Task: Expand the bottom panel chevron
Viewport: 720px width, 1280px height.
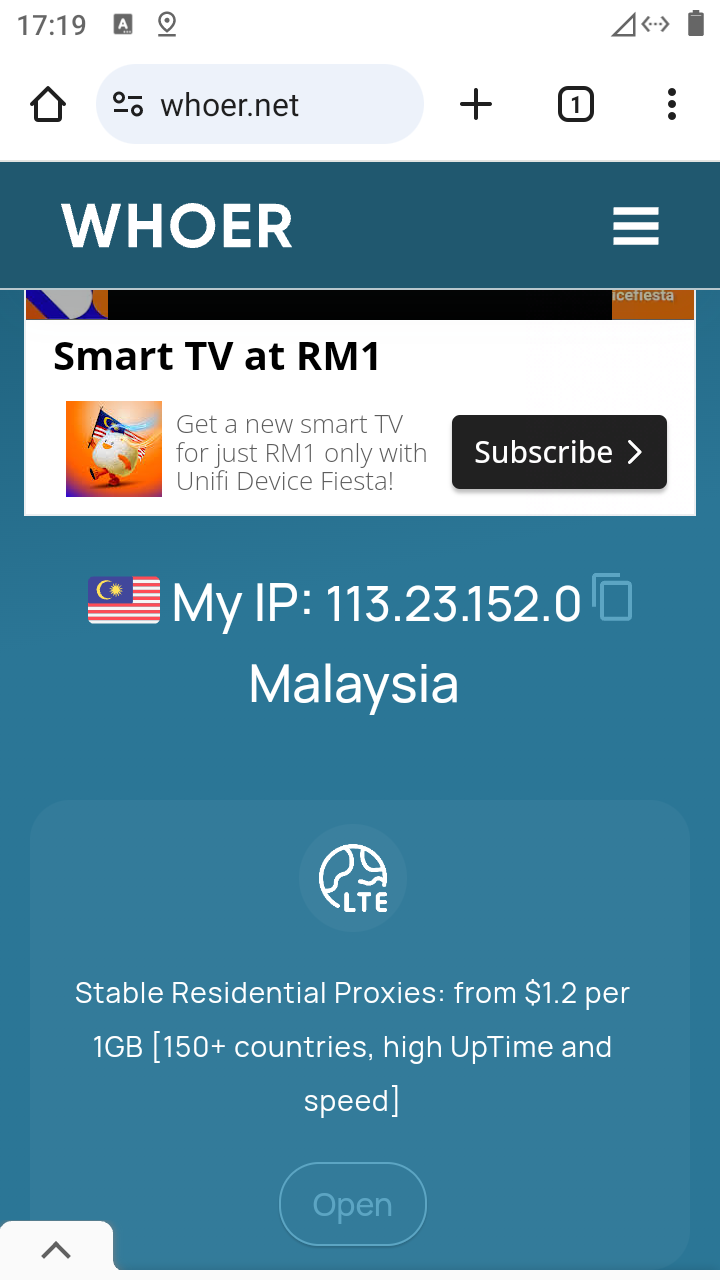Action: [56, 1250]
